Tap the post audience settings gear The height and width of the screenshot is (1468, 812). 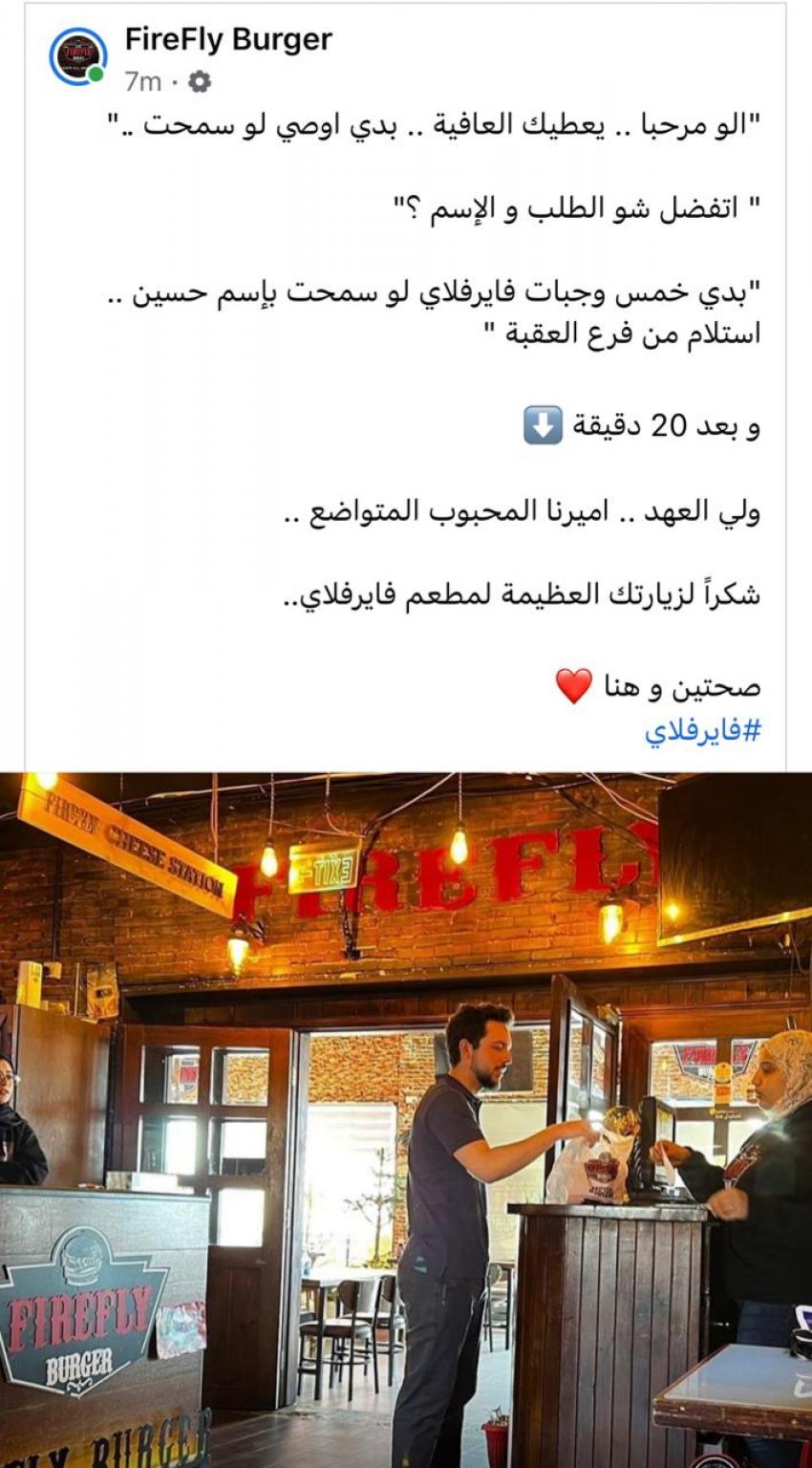coord(199,82)
